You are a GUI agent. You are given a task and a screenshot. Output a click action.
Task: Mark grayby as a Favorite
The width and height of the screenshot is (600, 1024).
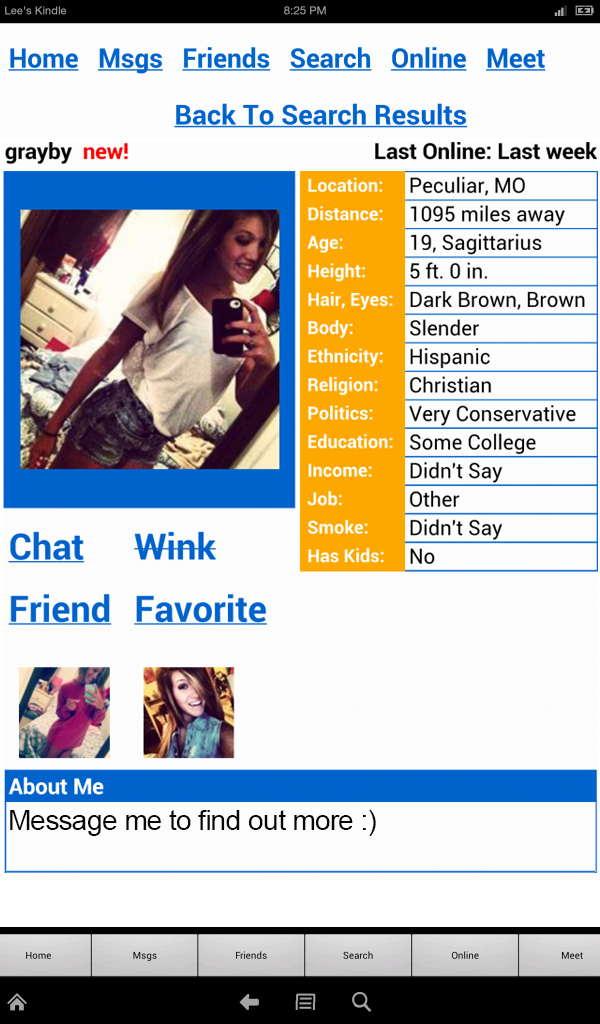[x=200, y=609]
